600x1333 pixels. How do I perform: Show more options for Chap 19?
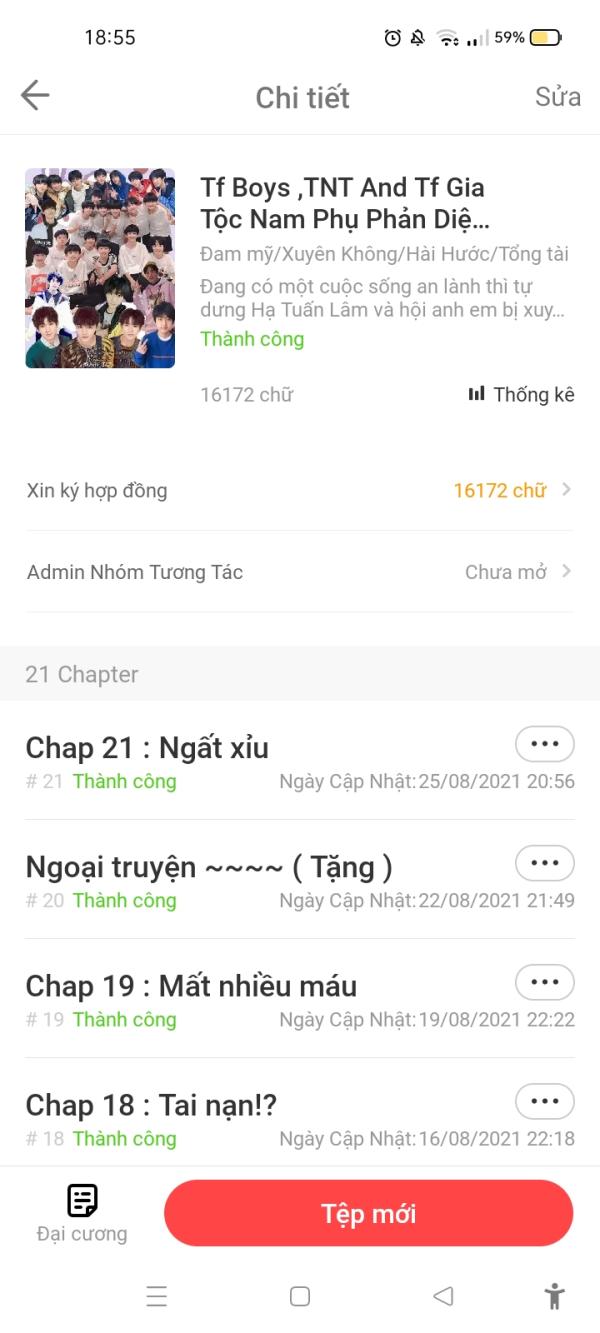544,982
